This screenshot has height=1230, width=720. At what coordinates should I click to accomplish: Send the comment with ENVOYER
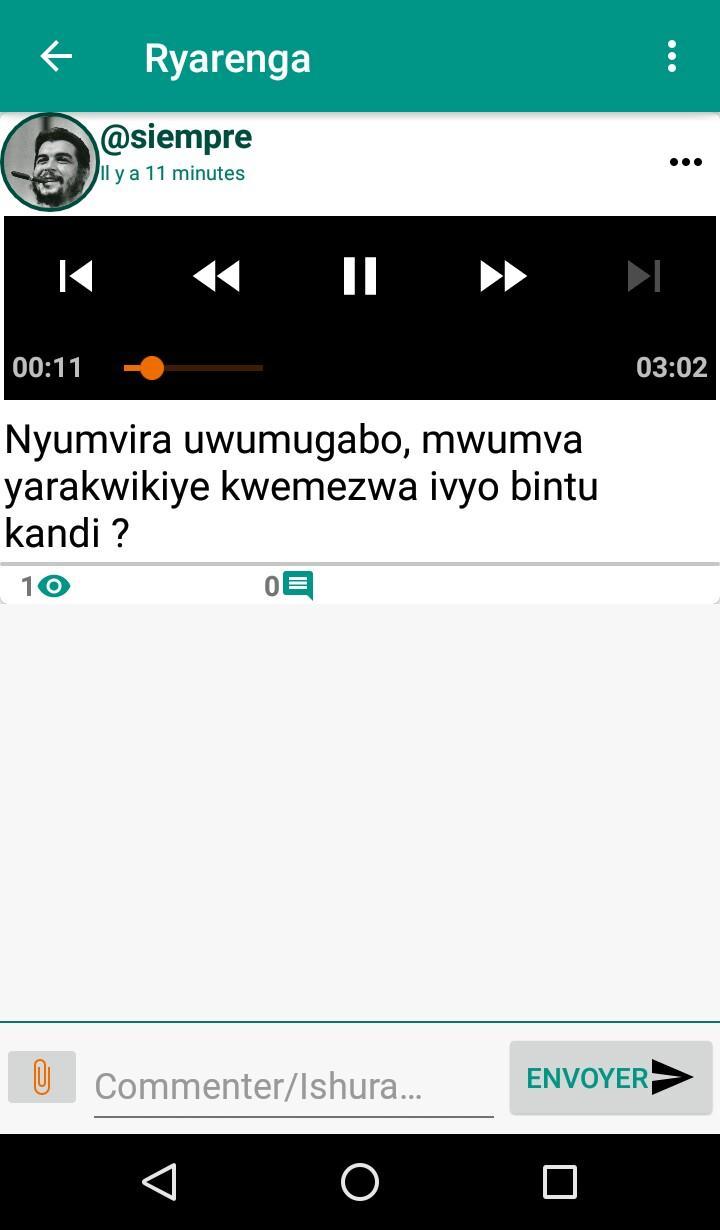click(610, 1077)
